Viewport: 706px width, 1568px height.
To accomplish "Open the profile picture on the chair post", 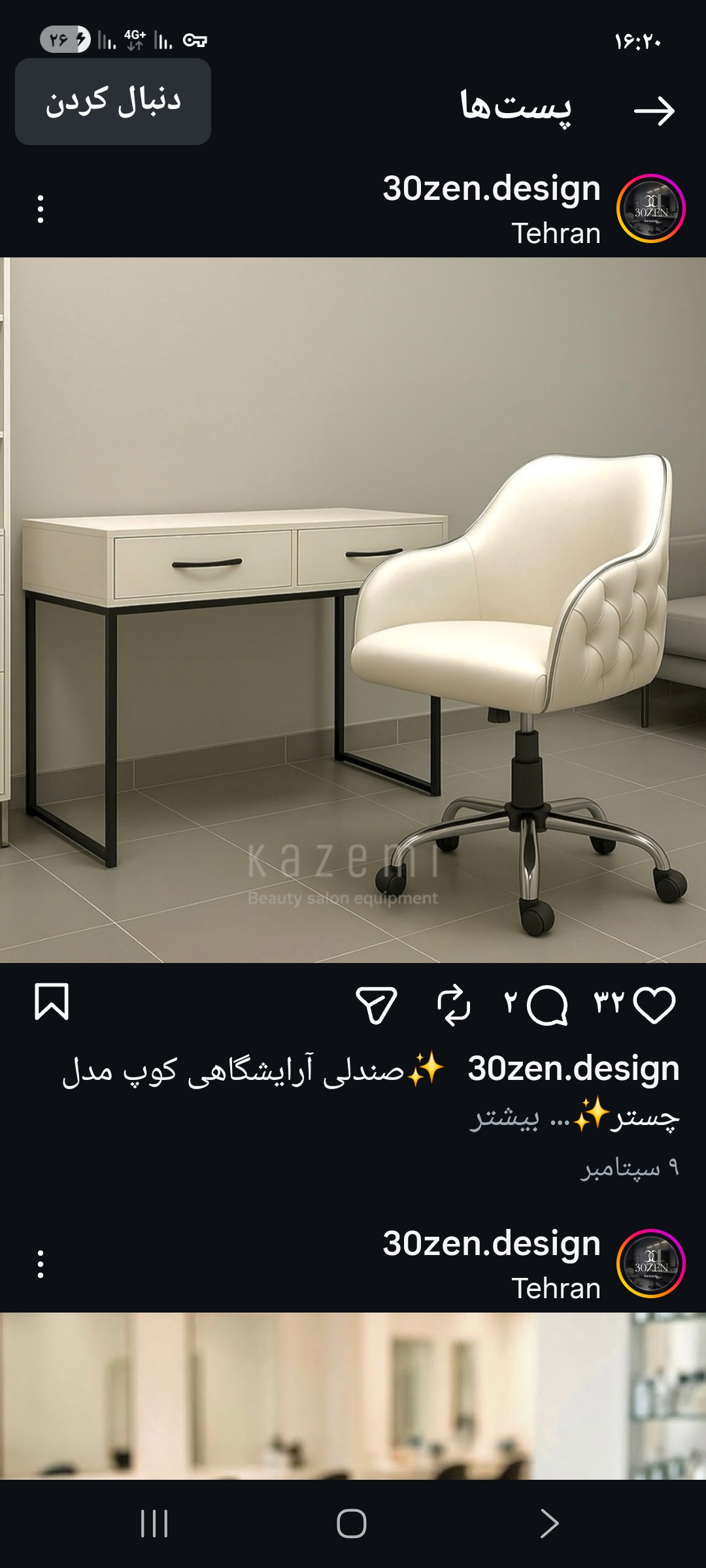I will pos(650,209).
